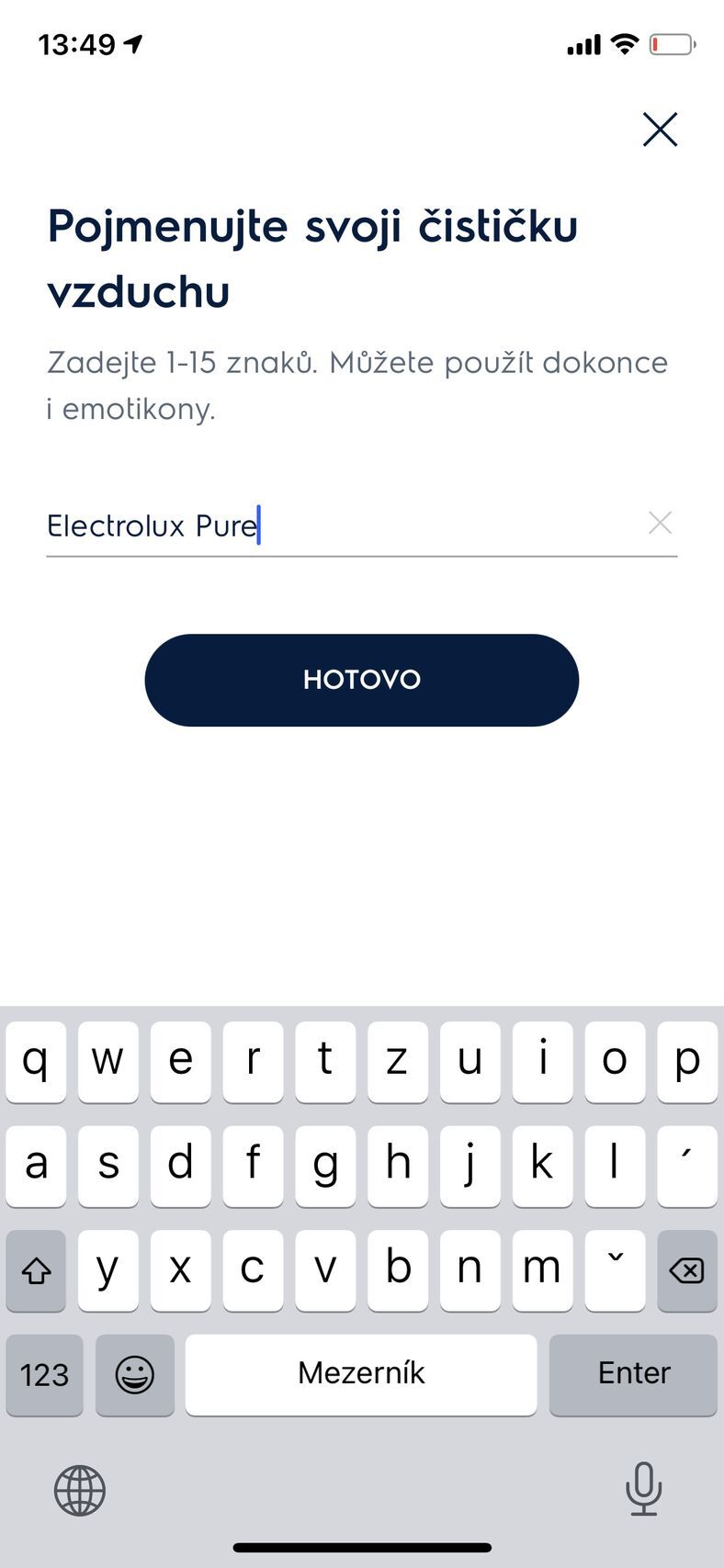The width and height of the screenshot is (724, 1568).
Task: Tap the caron accent key
Action: coord(615,1269)
